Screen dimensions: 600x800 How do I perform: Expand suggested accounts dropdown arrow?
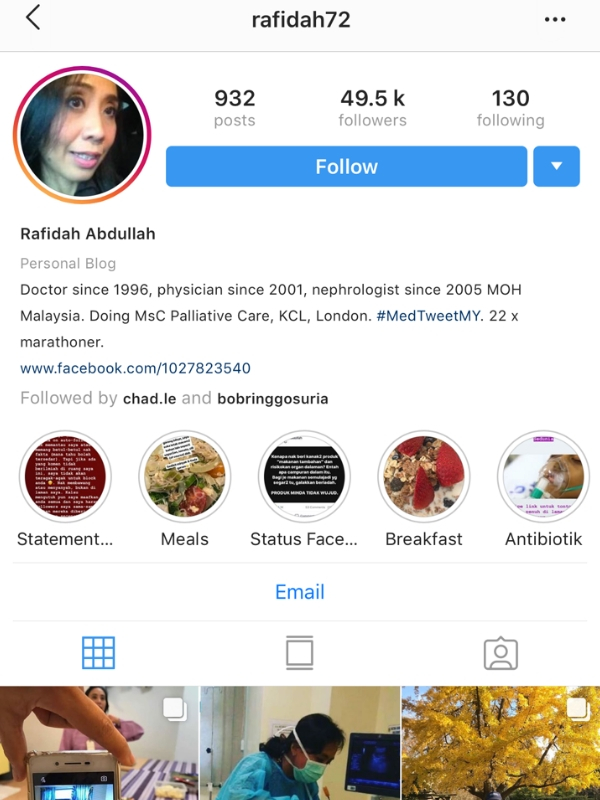point(556,167)
